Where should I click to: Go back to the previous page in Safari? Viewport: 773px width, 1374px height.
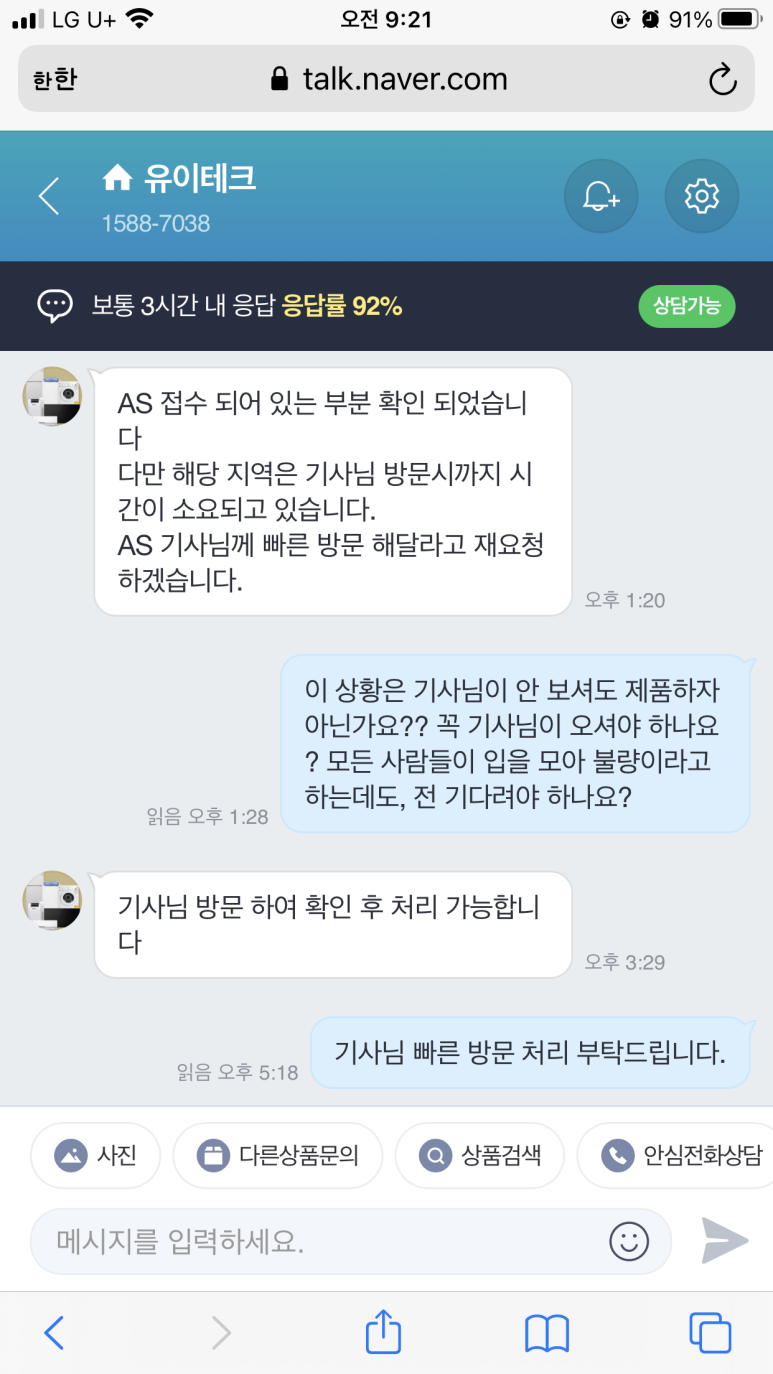(55, 1332)
